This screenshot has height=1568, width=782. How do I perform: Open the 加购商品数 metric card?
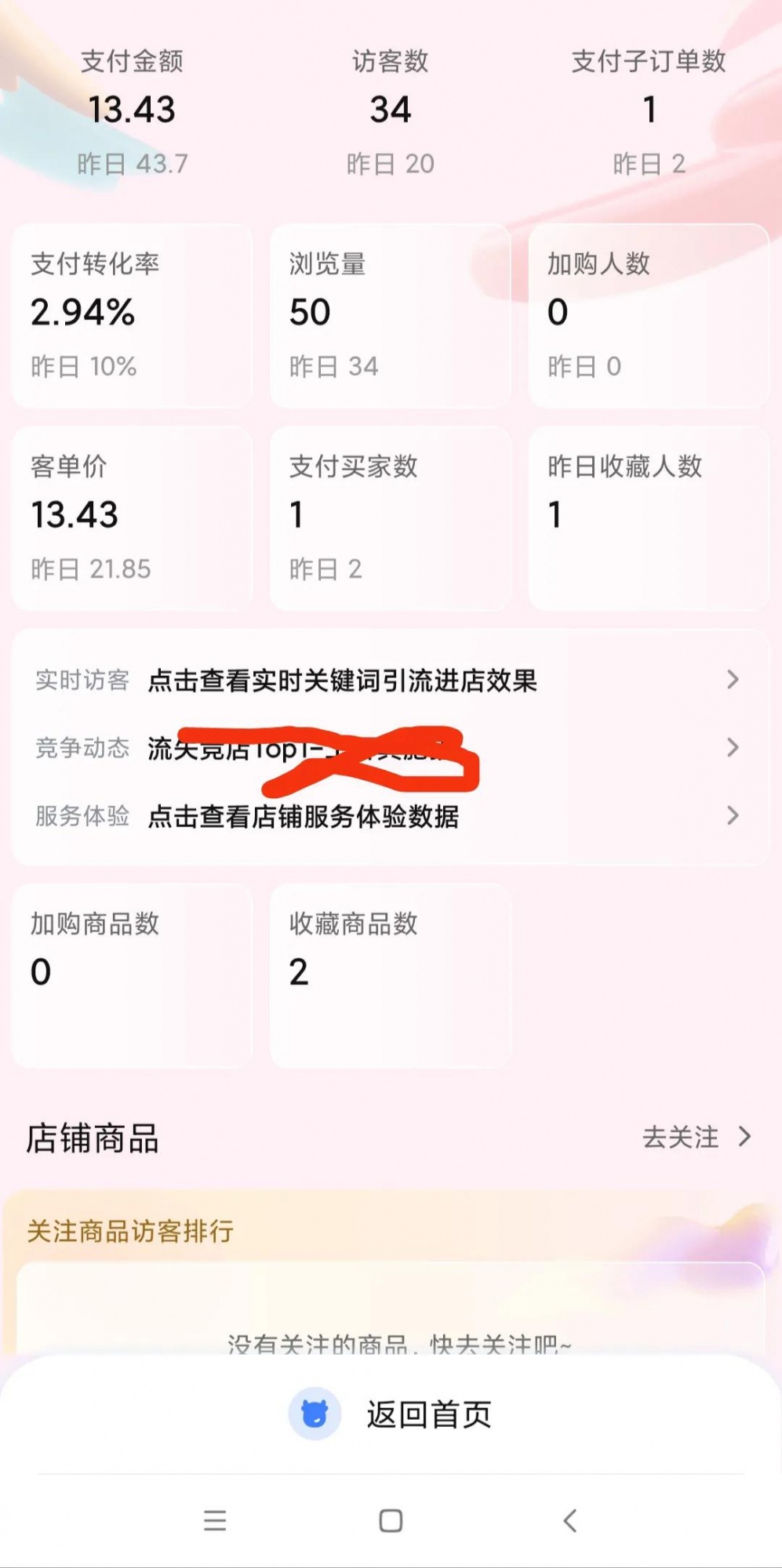132,975
